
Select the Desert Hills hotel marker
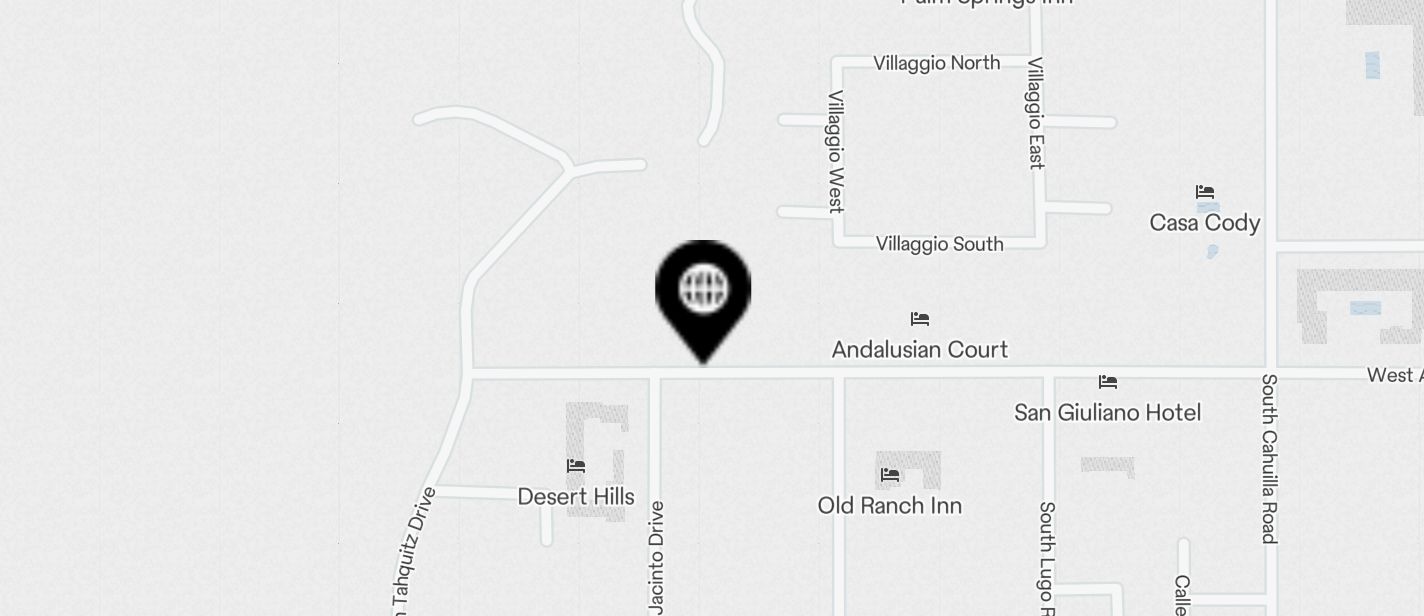[x=576, y=466]
